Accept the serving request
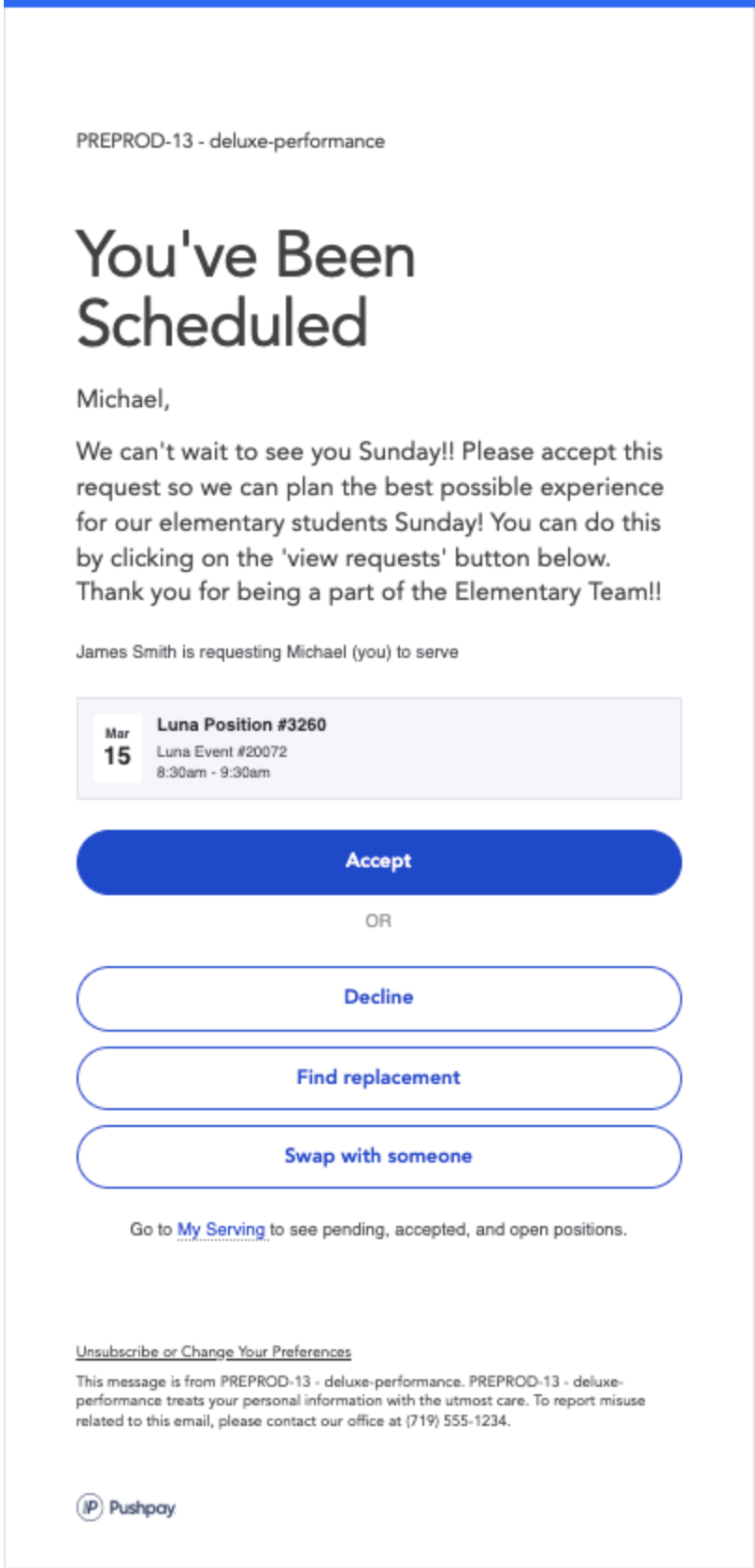 [377, 862]
